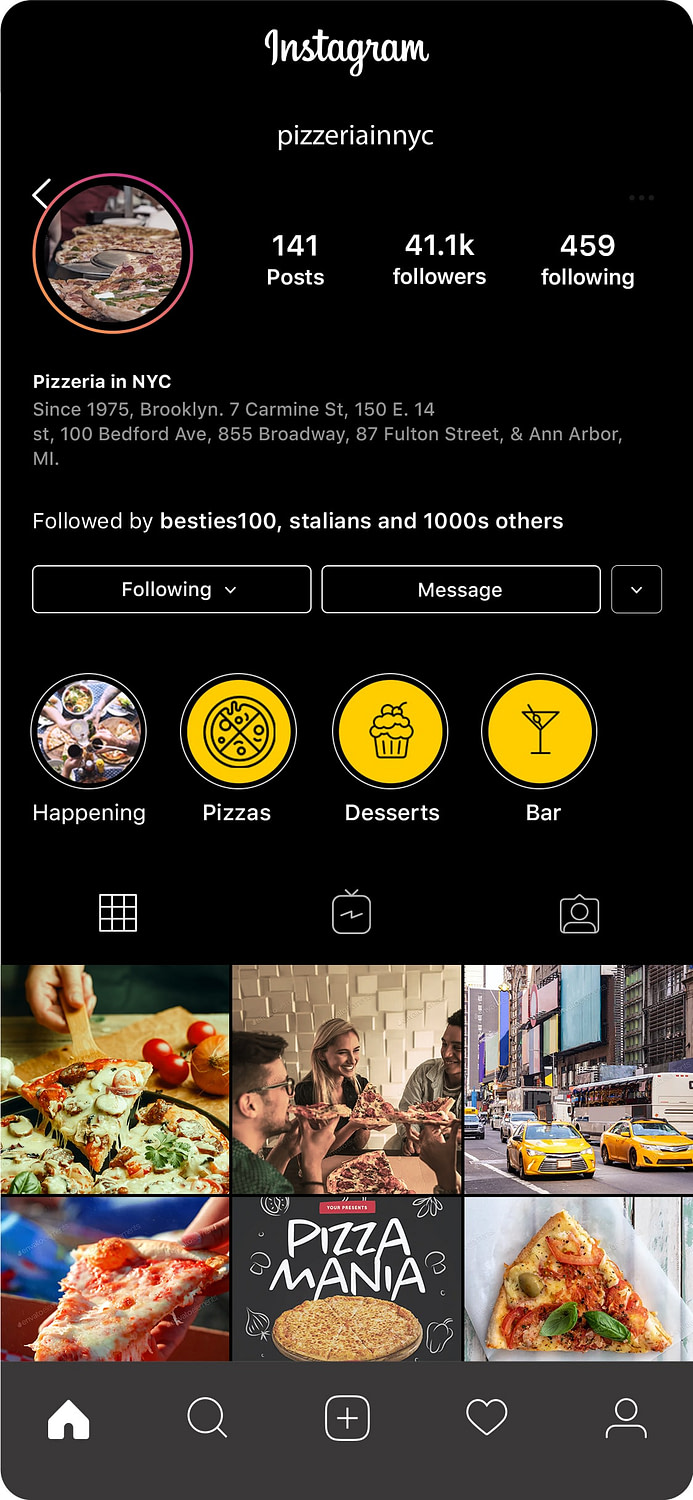Viewport: 693px width, 1500px height.
Task: Switch to the IGTV videos tab
Action: [x=351, y=913]
